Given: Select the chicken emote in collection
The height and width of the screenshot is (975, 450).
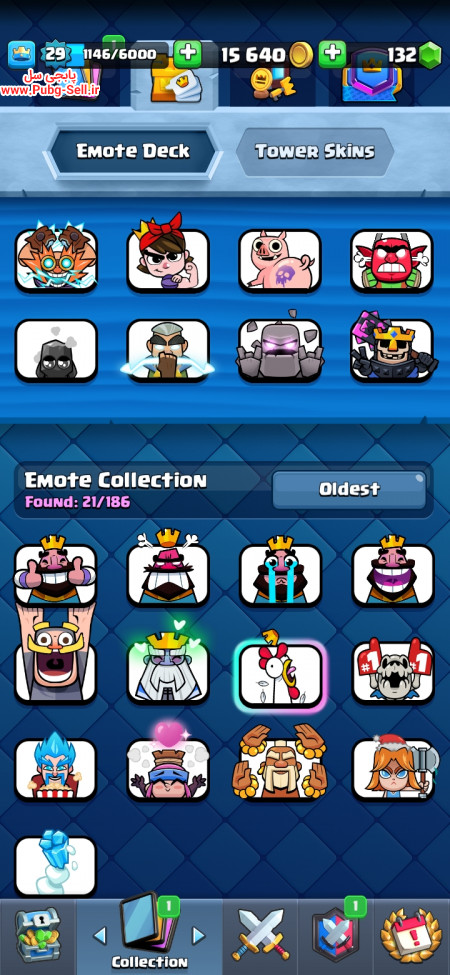Looking at the screenshot, I should [x=280, y=675].
